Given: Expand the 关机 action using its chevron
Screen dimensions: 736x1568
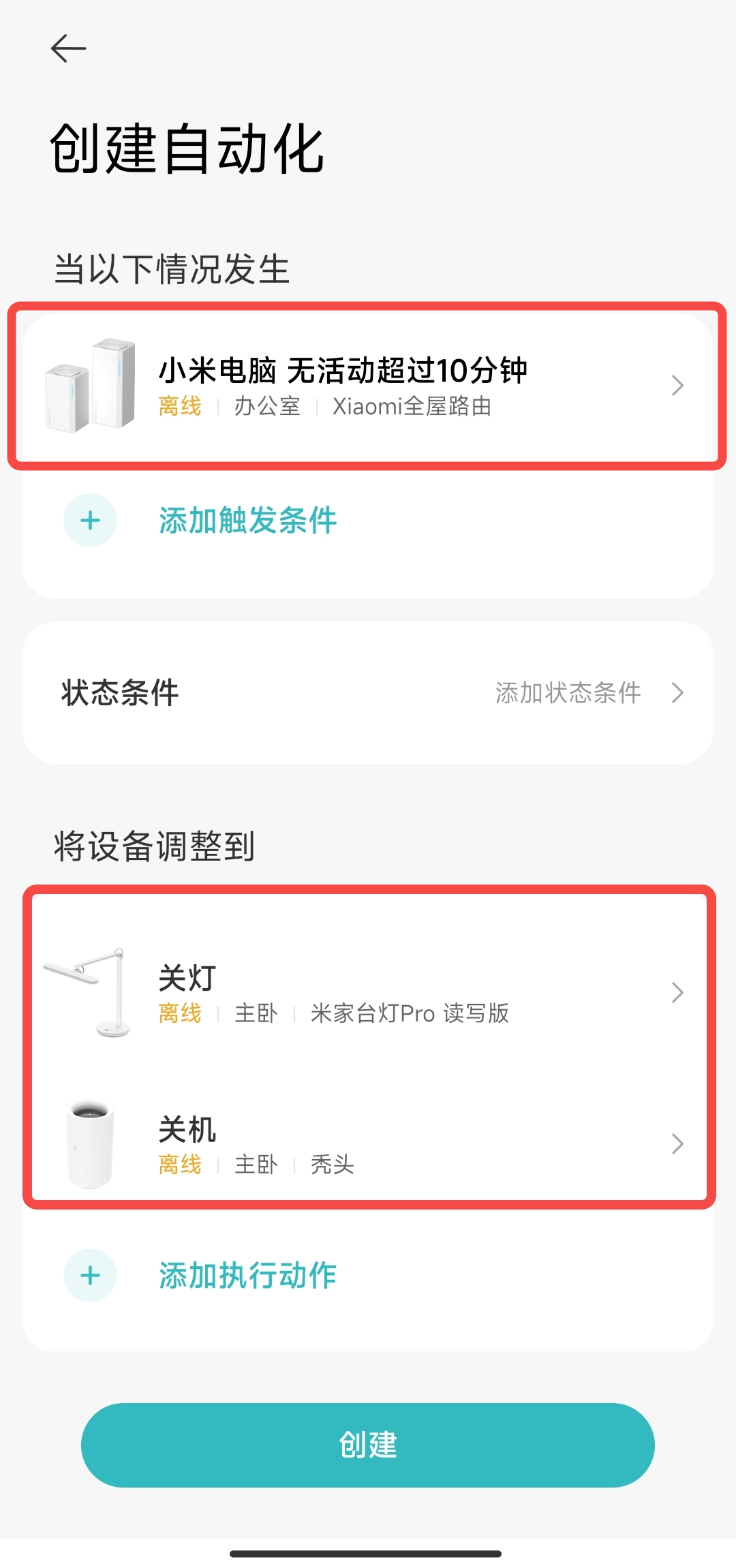Looking at the screenshot, I should pos(678,1143).
